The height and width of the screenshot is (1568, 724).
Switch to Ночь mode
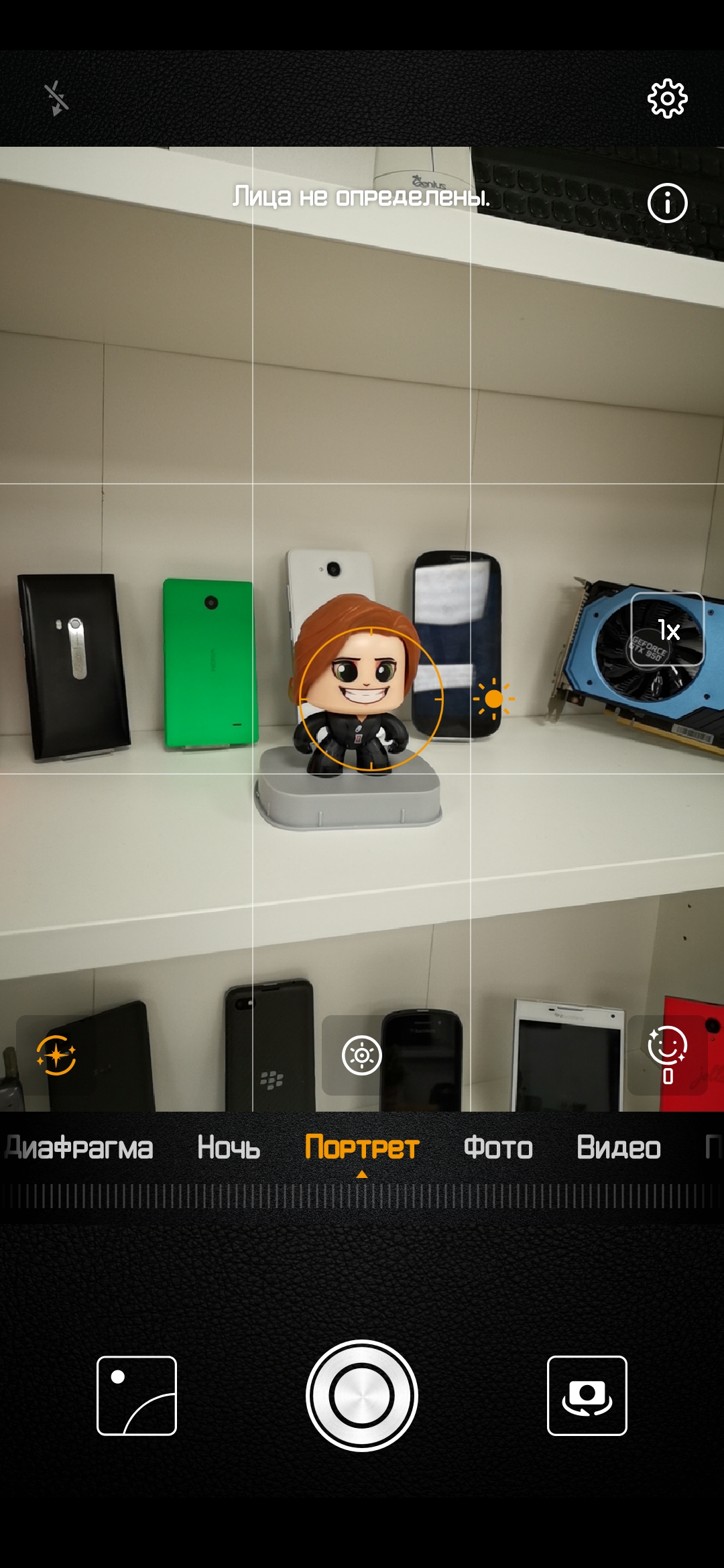[x=229, y=1148]
